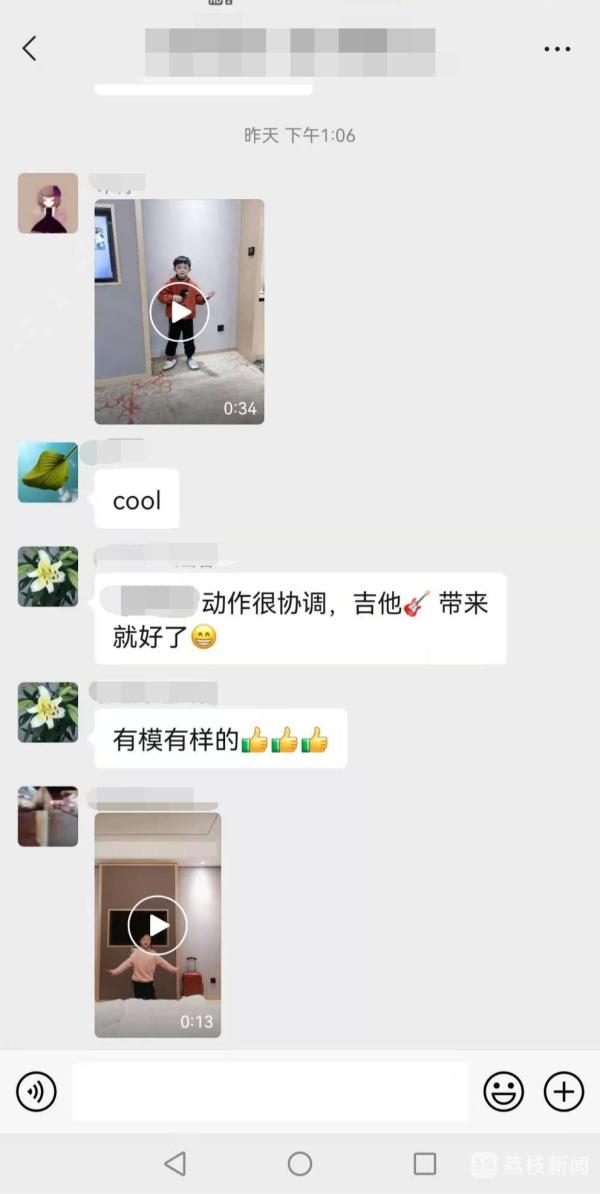The height and width of the screenshot is (1194, 600).
Task: Go to the home screen
Action: (300, 1163)
